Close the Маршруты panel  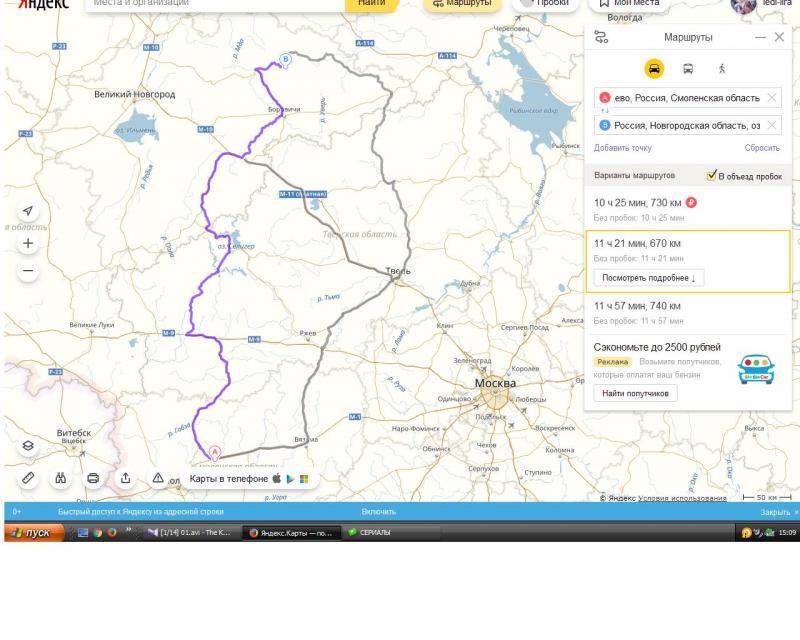click(x=779, y=37)
